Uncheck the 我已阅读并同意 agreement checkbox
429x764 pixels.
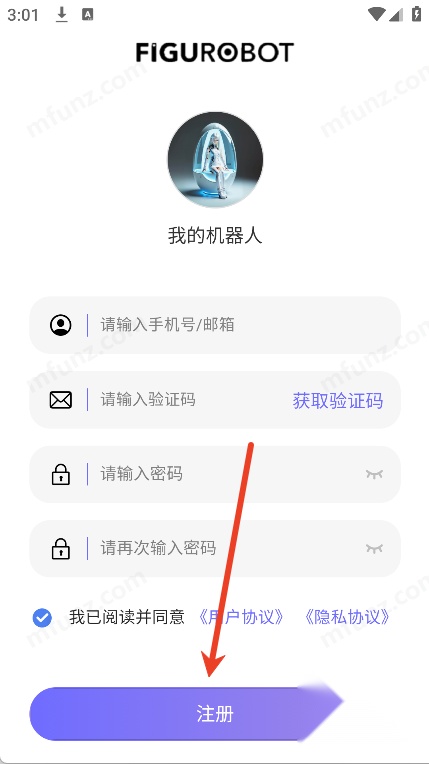pos(42,618)
